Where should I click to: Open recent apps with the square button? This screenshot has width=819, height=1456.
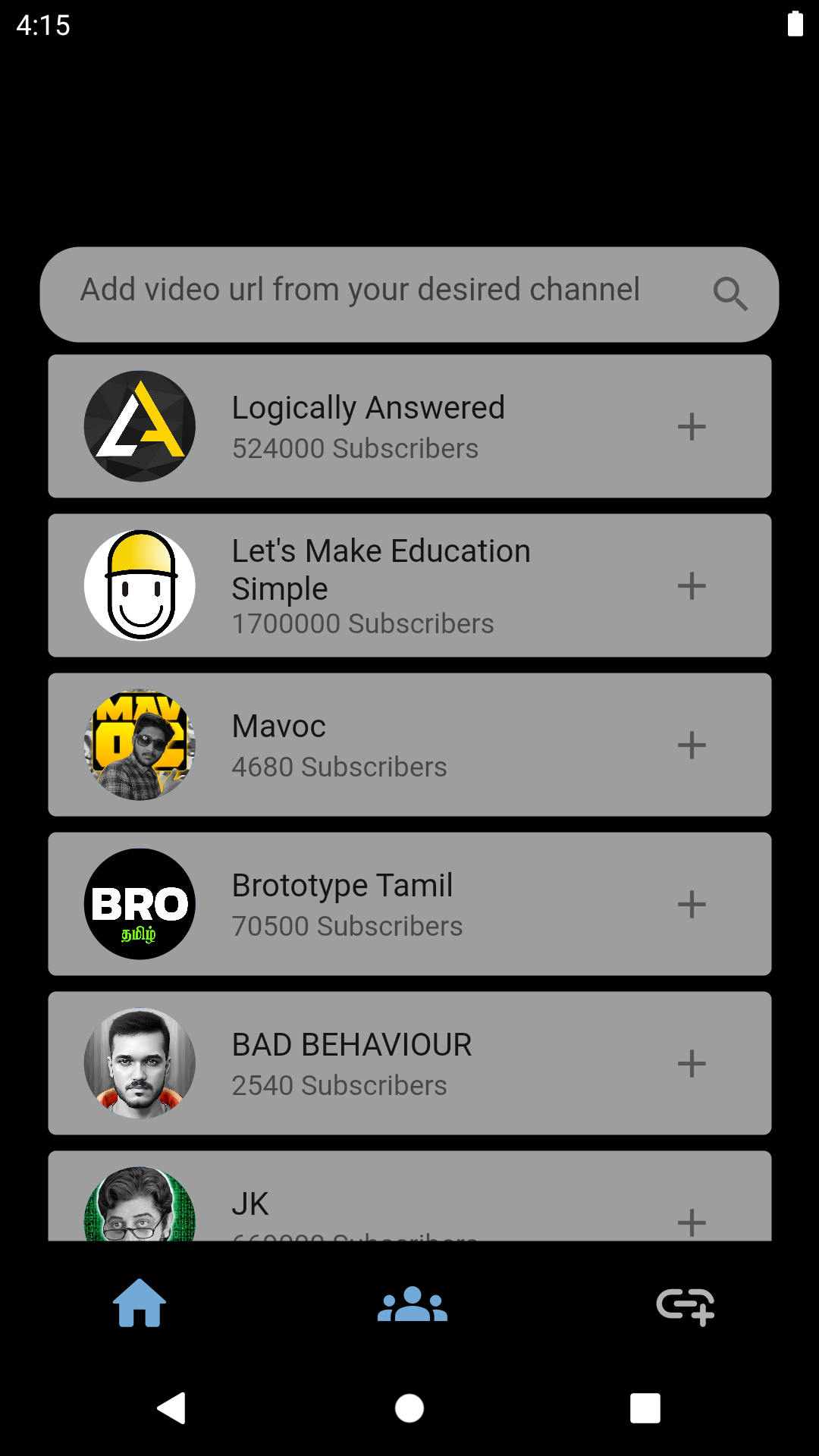[x=645, y=1408]
